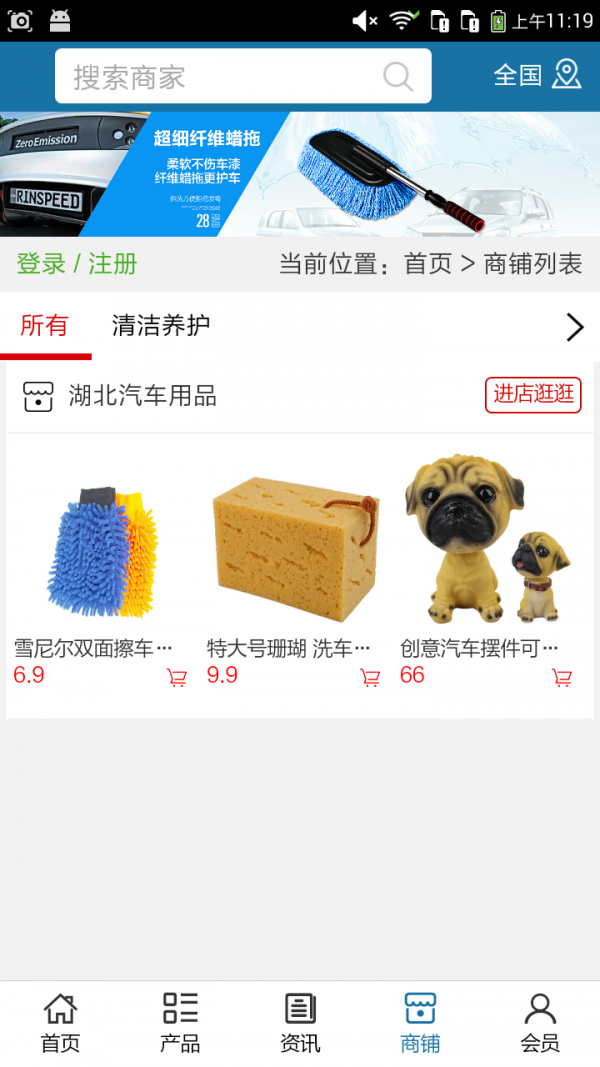Open the 湖北汽车用品 shop row
The width and height of the screenshot is (600, 1067).
(x=142, y=396)
